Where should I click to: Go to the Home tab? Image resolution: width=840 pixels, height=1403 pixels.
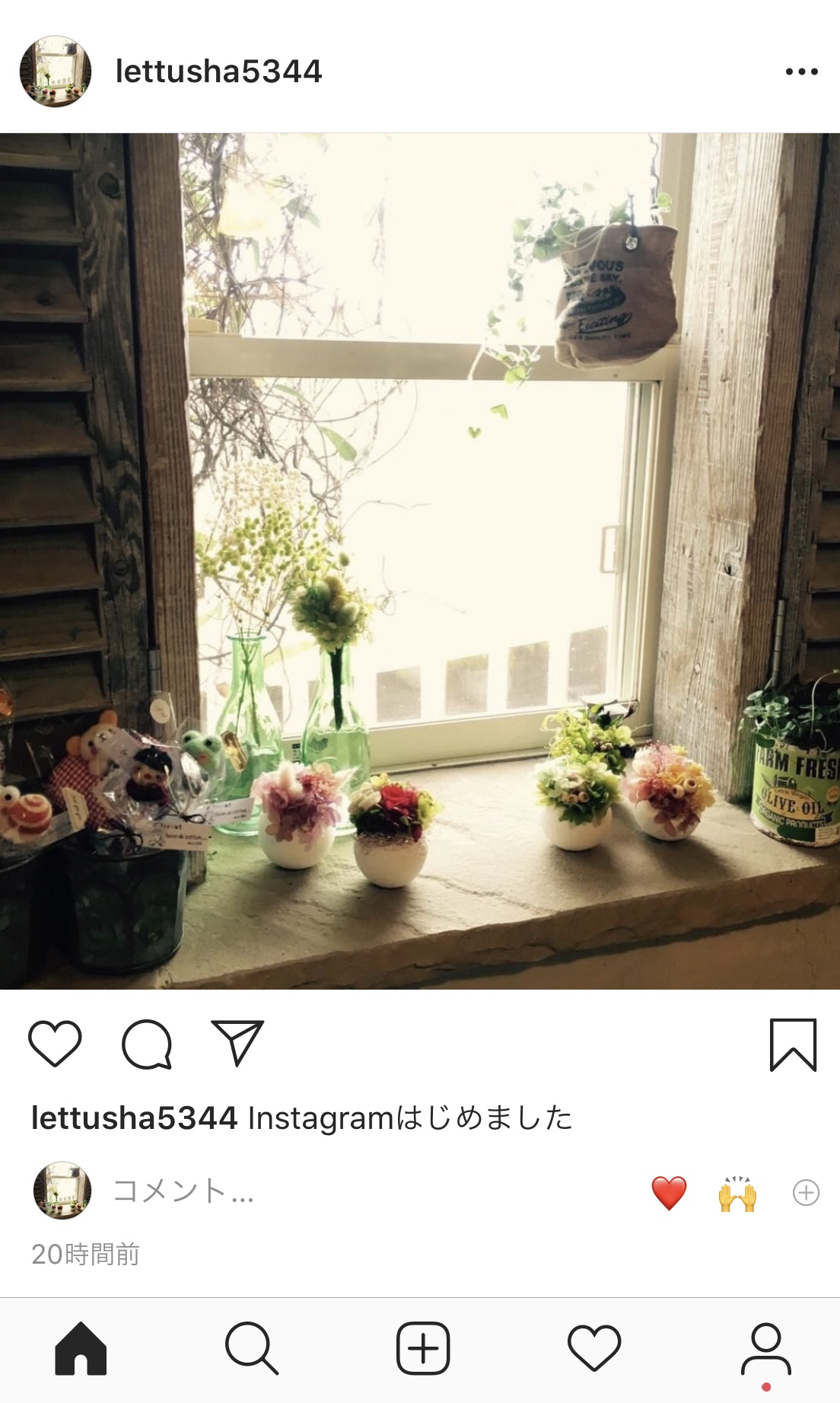[x=81, y=1349]
